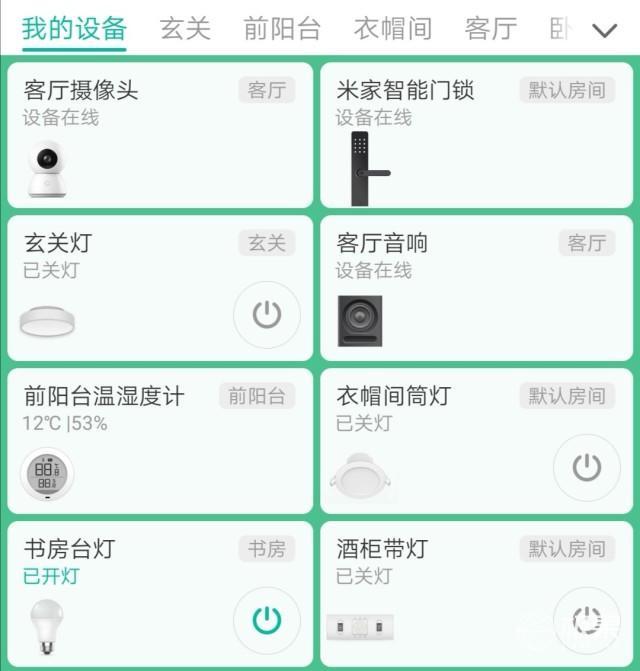Expand the room list dropdown arrow
Image resolution: width=640 pixels, height=671 pixels.
(x=604, y=30)
